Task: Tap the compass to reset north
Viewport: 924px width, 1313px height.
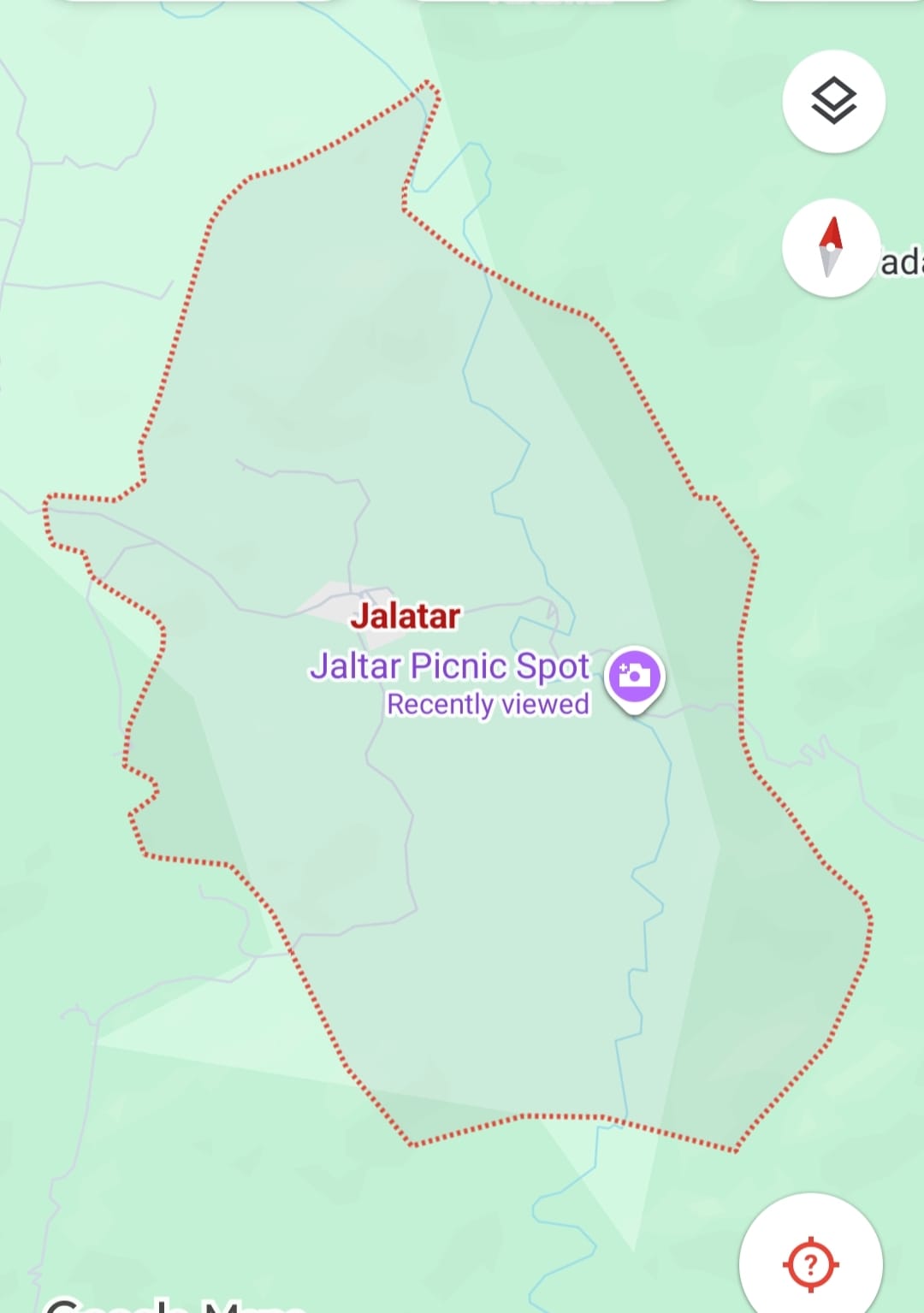Action: (x=831, y=248)
